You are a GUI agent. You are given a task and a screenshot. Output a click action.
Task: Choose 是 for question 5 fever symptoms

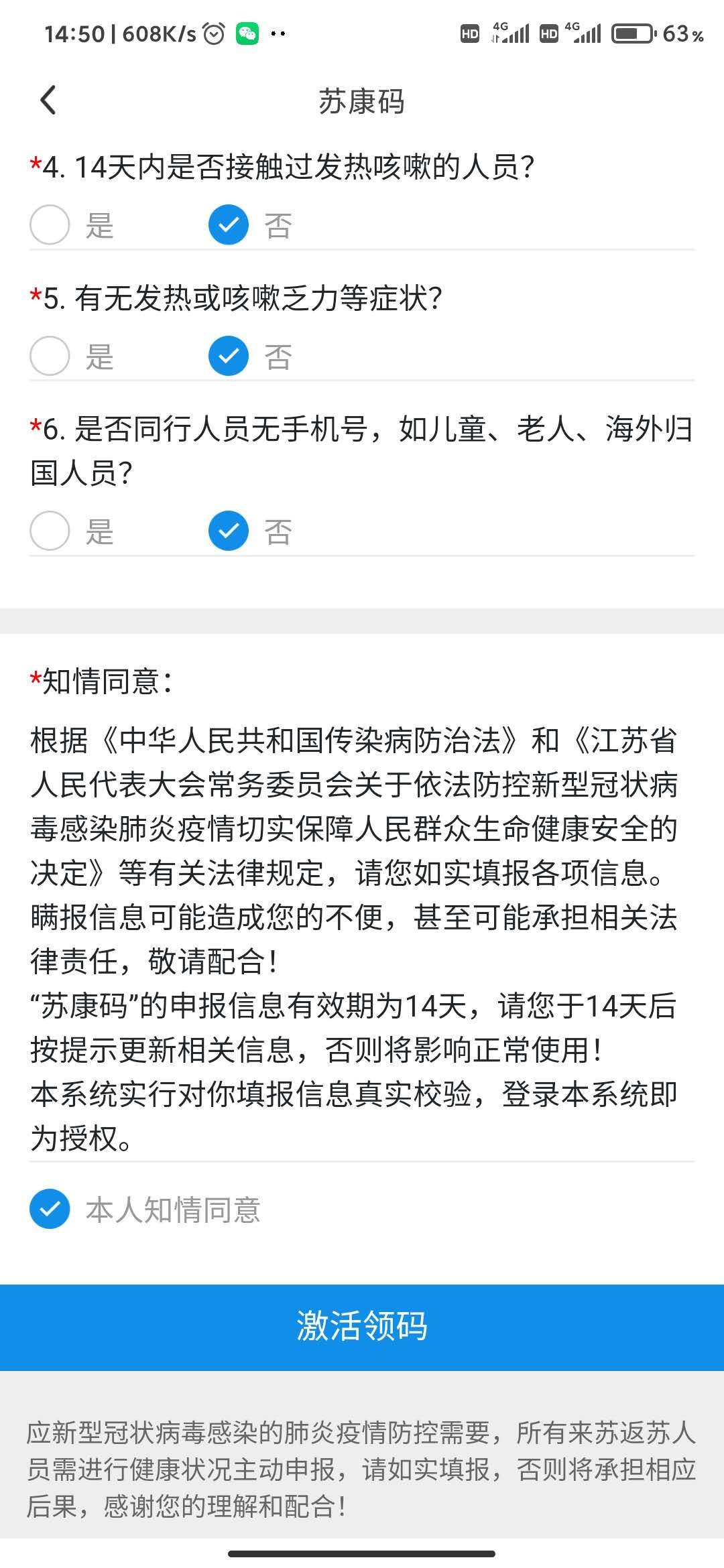coord(50,356)
